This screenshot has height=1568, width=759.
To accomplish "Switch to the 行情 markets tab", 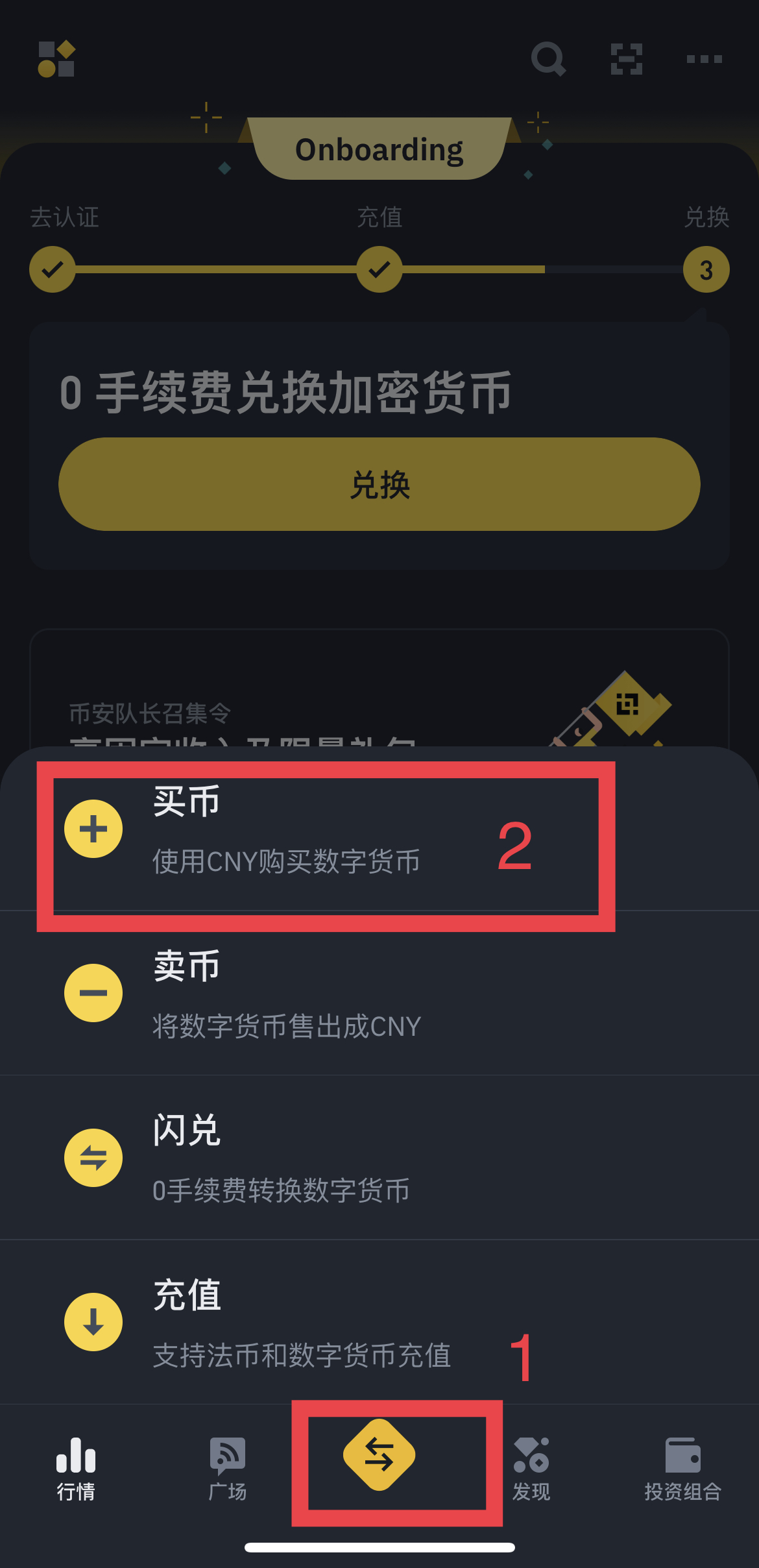I will (76, 1469).
